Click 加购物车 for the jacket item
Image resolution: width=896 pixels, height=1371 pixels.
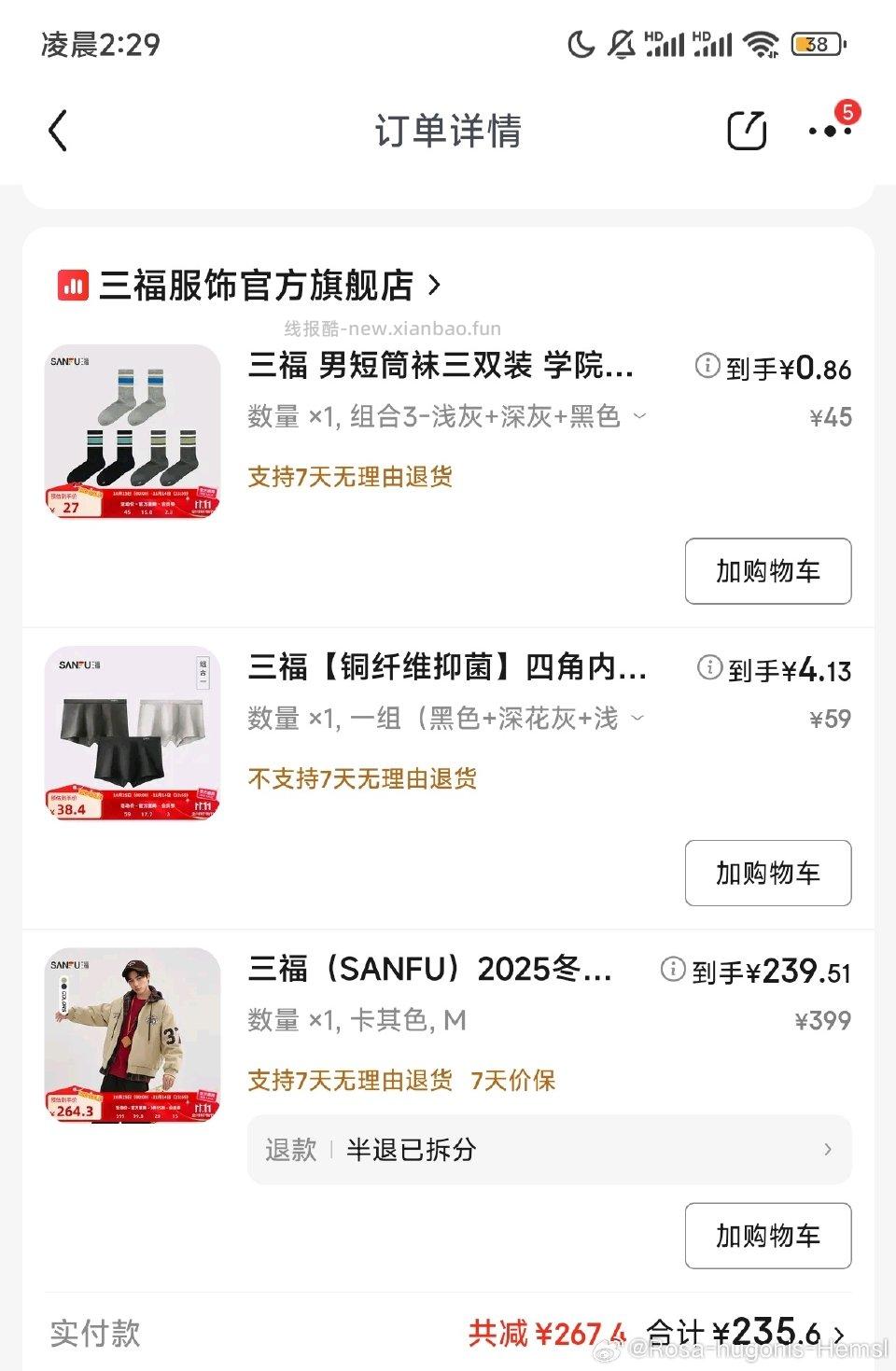[x=767, y=1236]
